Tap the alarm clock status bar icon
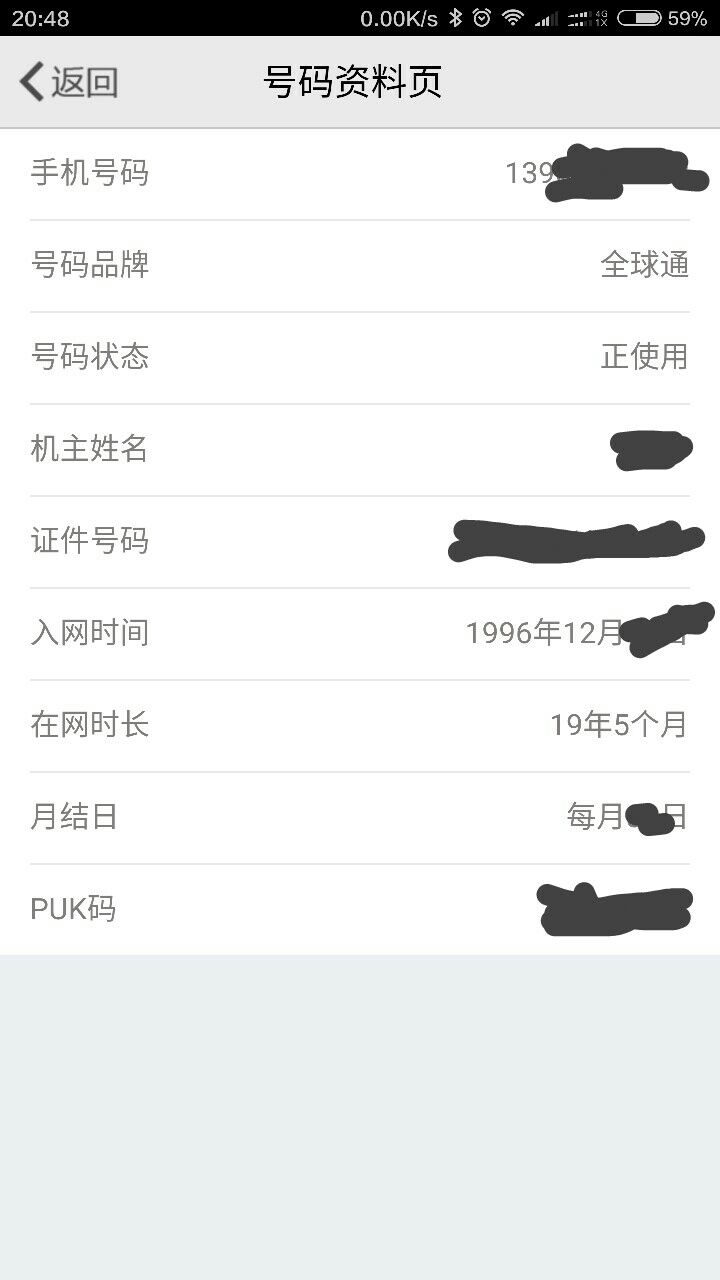720x1280 pixels. [x=482, y=16]
